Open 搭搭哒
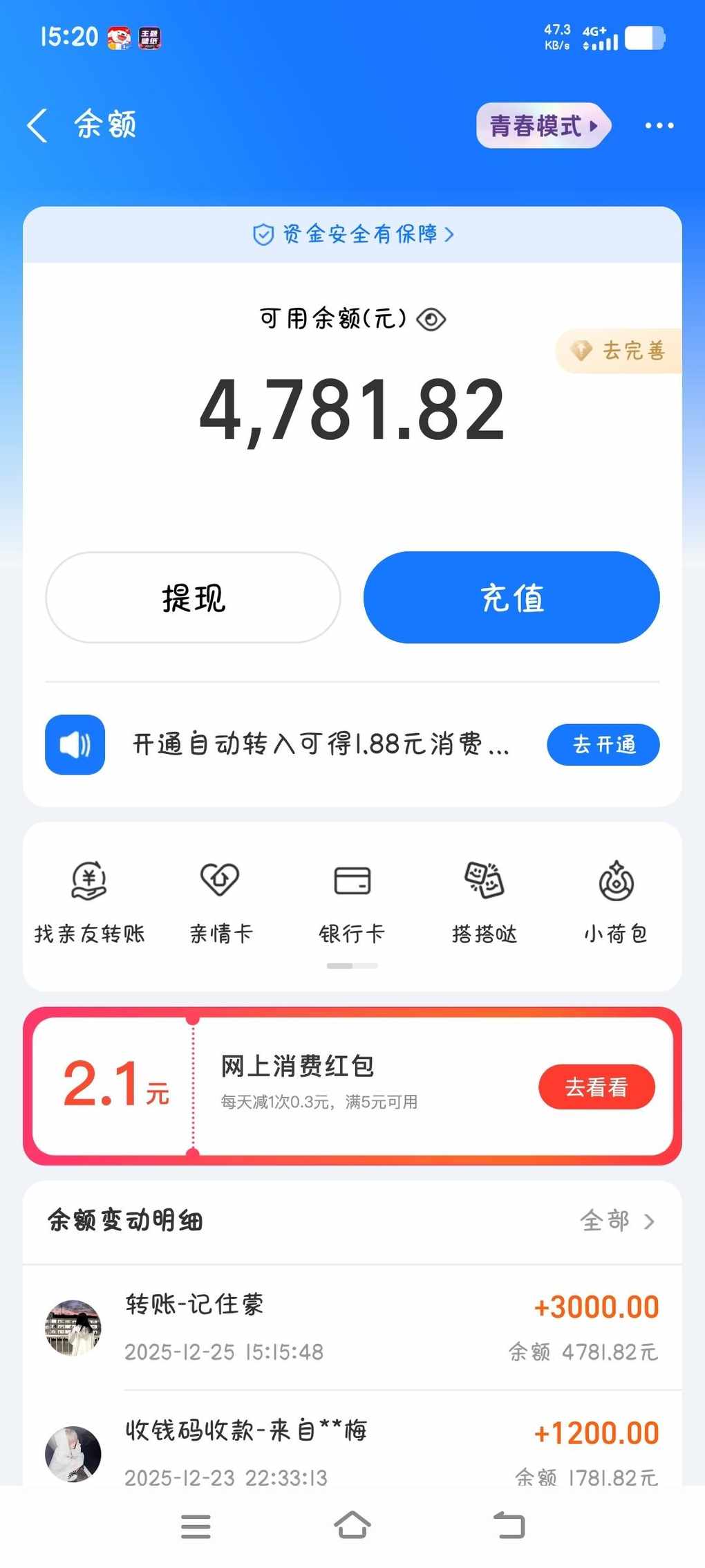Screen dimensions: 705x1568 click(x=484, y=901)
